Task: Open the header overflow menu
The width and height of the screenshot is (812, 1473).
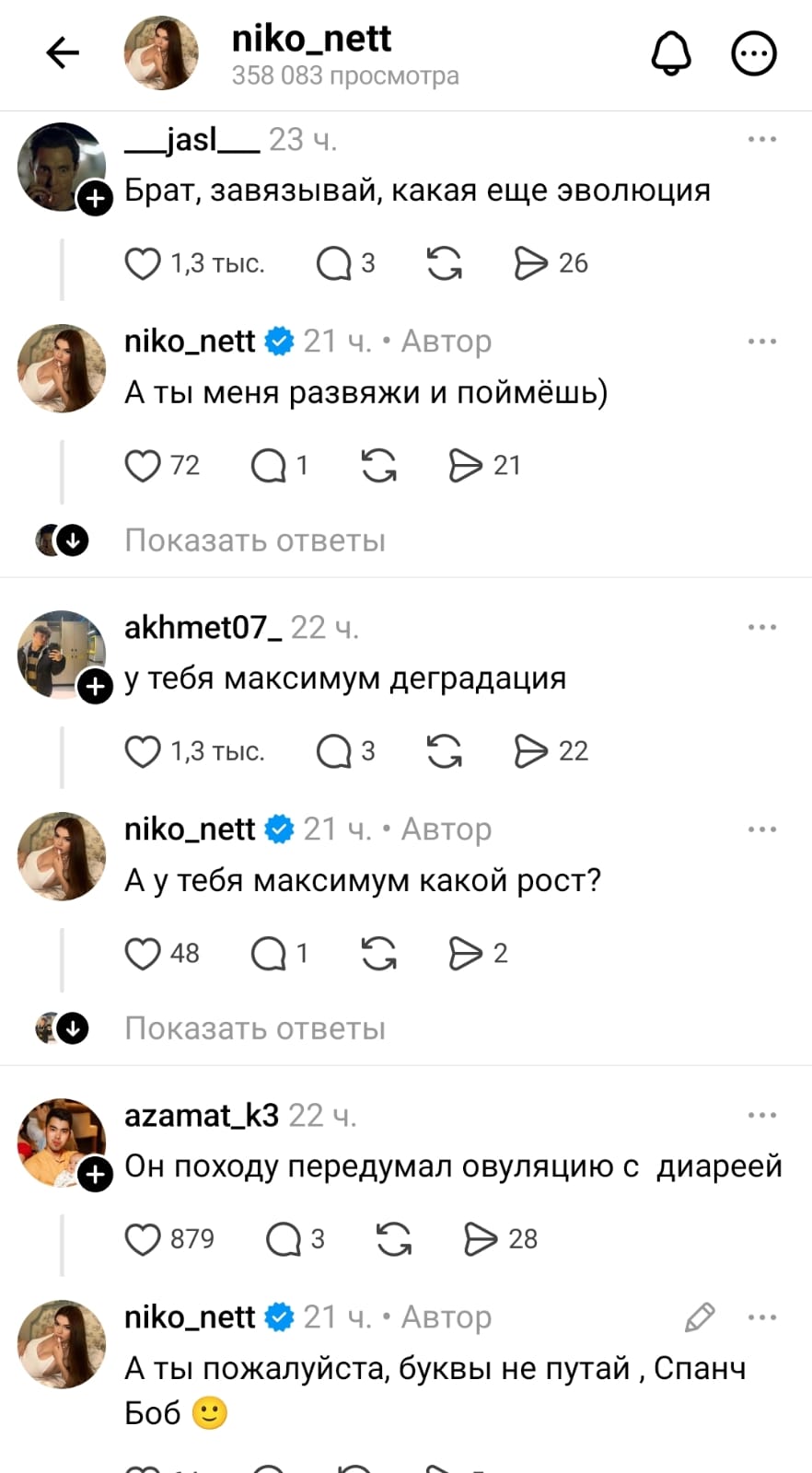Action: 753,53
